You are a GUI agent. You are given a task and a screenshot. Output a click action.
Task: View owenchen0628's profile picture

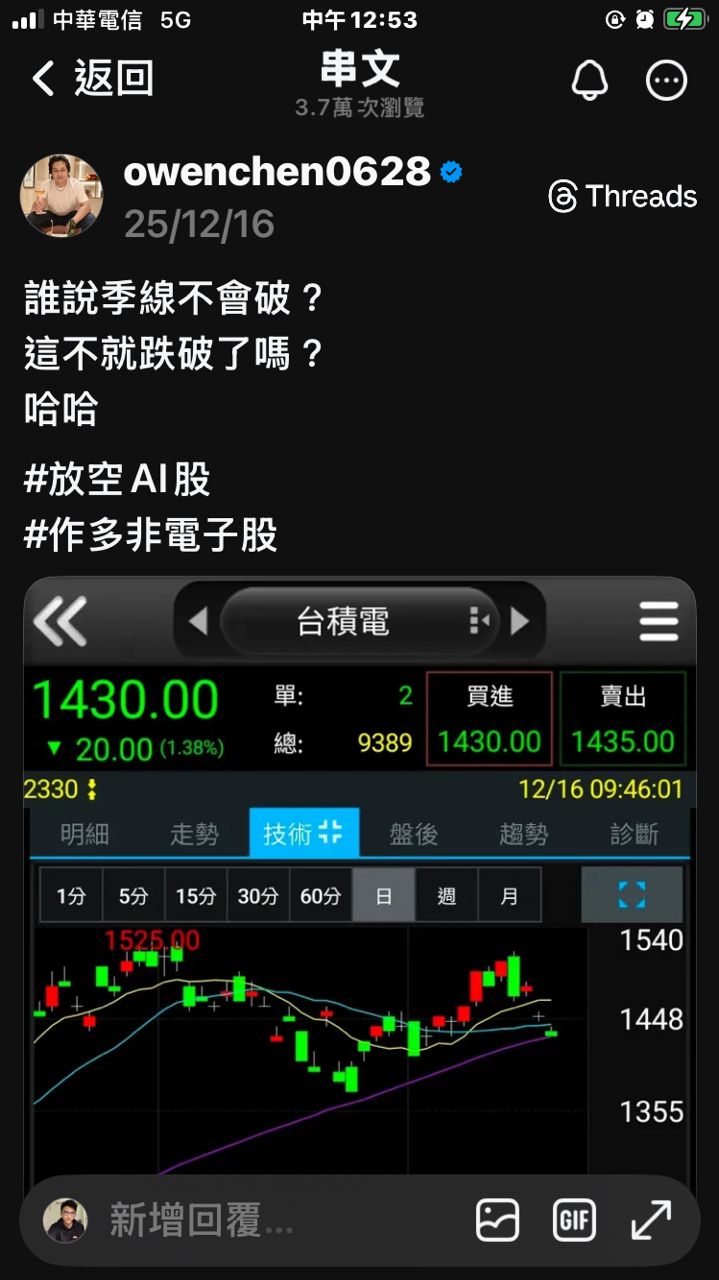coord(61,196)
